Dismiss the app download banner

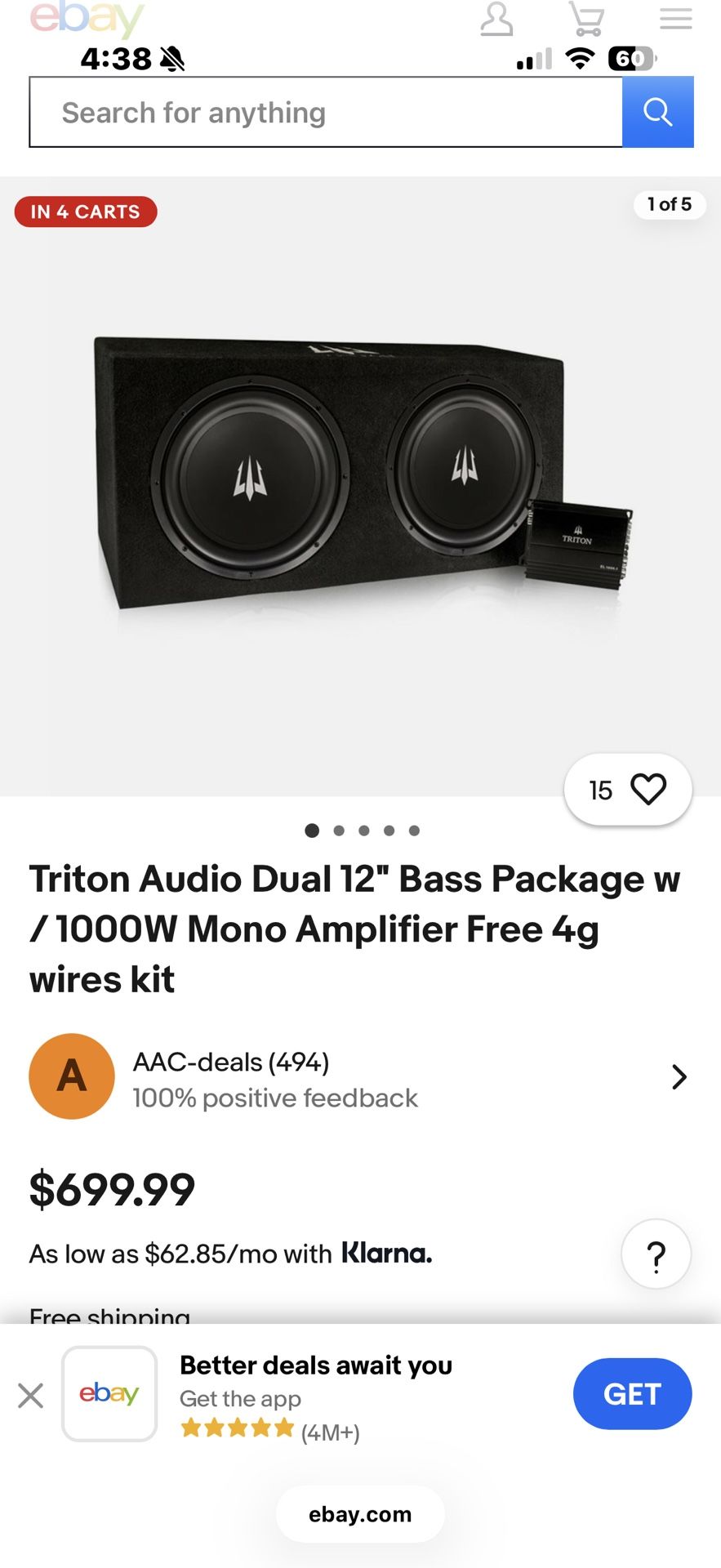coord(31,1395)
